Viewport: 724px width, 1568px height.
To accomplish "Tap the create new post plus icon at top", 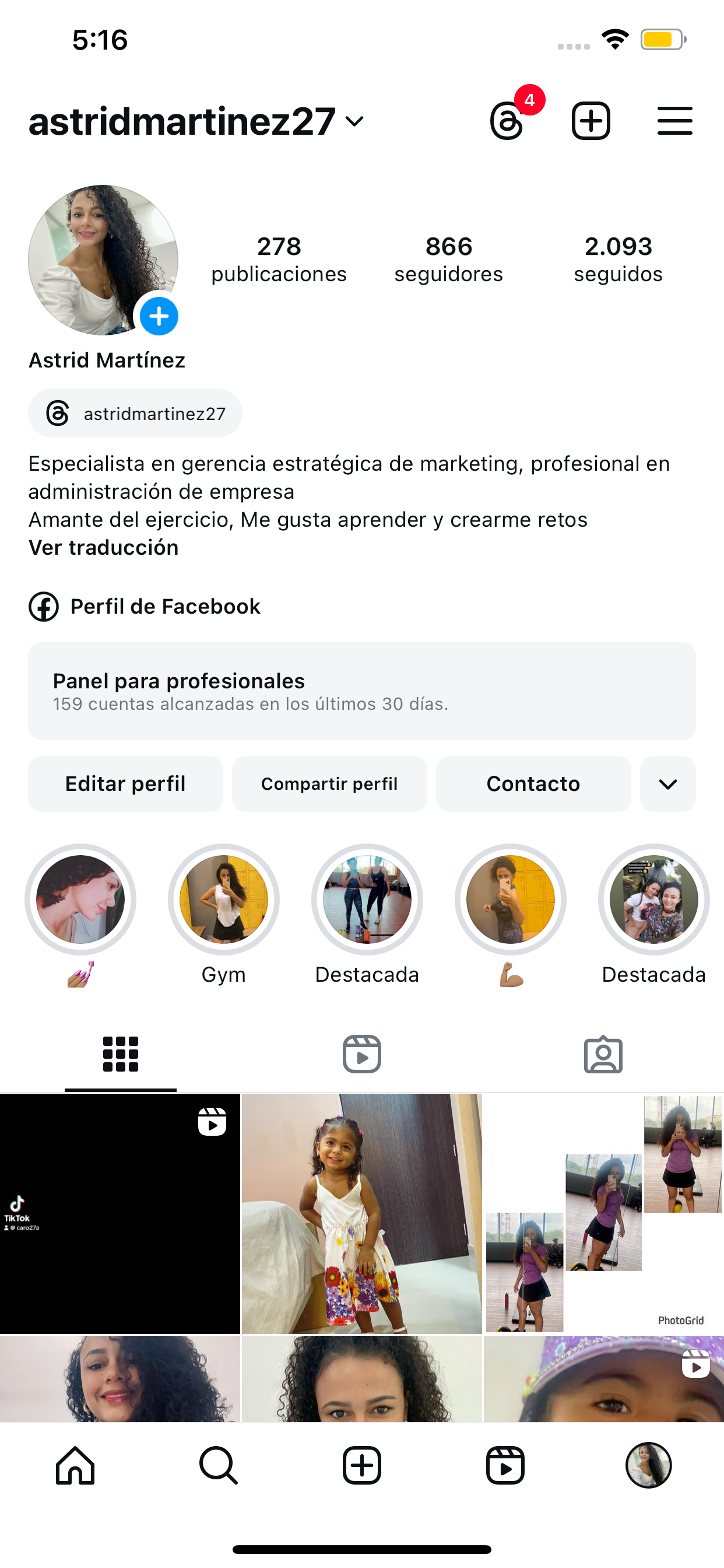I will click(x=591, y=121).
